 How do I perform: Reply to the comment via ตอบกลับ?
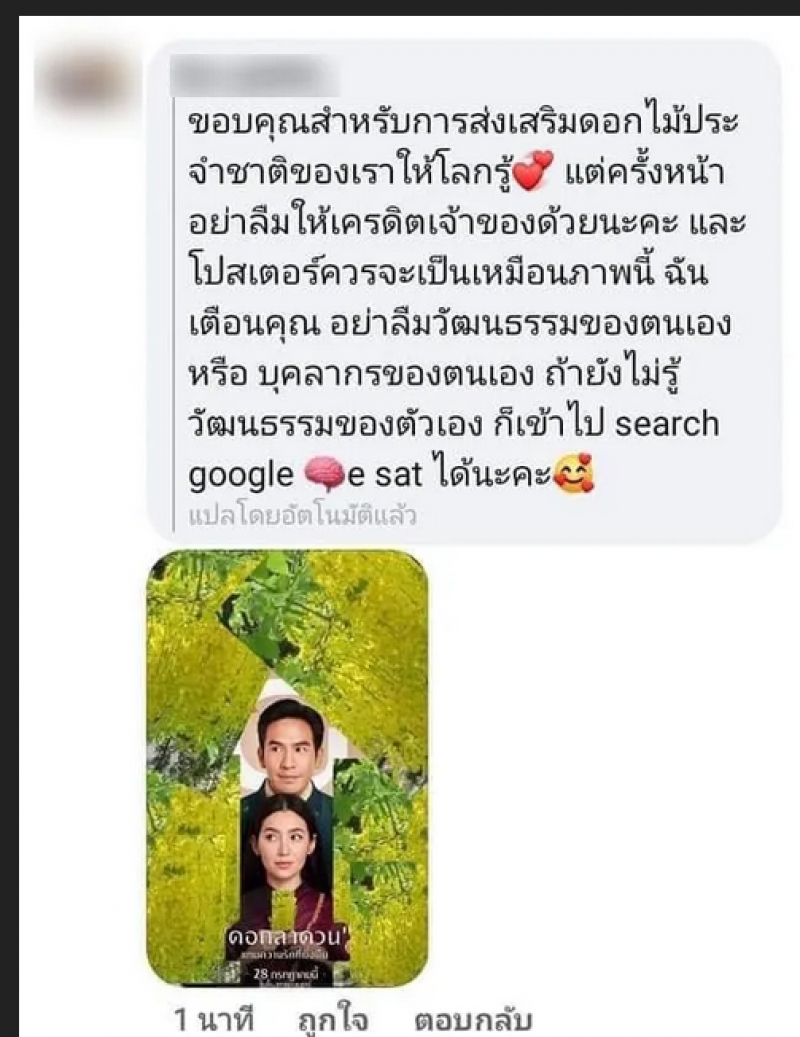[472, 1020]
